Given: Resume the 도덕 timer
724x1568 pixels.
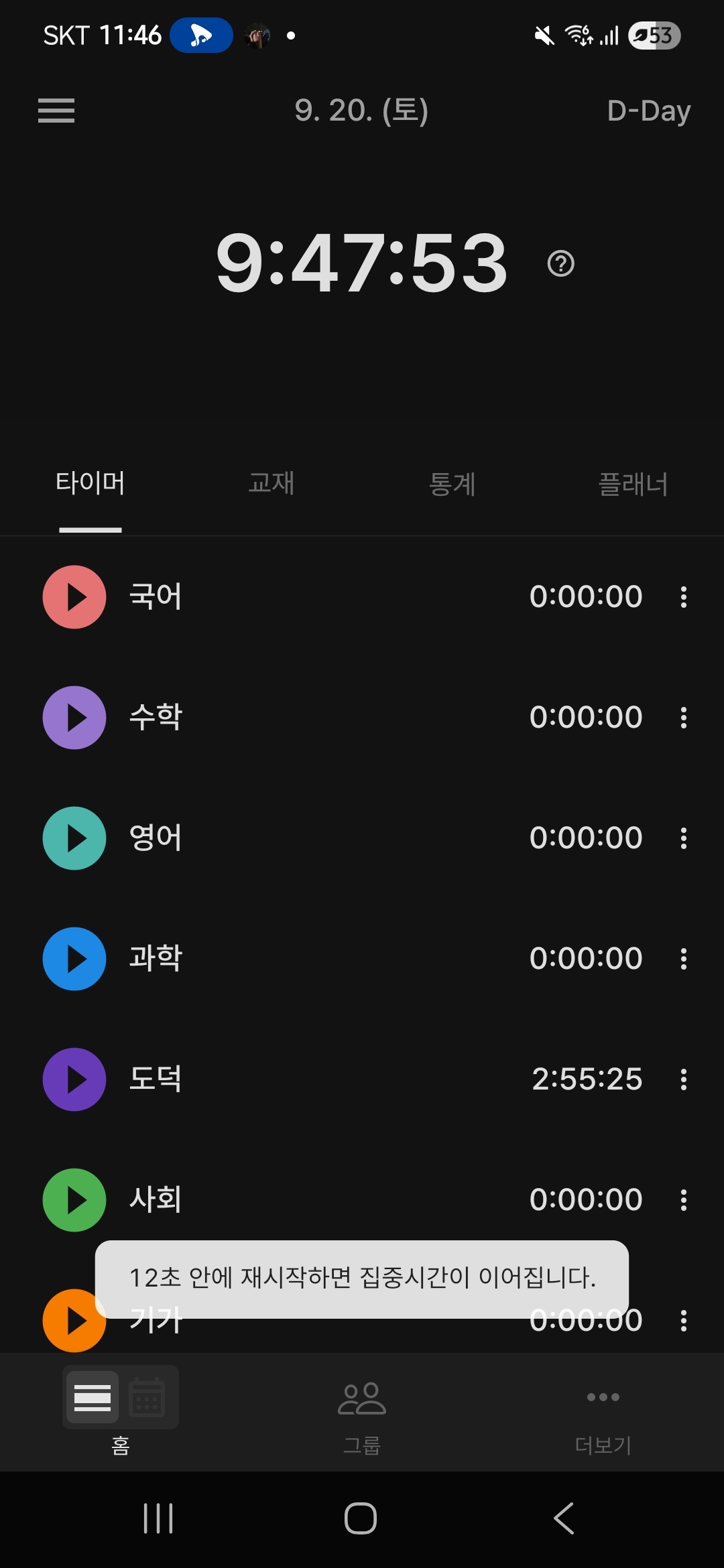Looking at the screenshot, I should point(74,1080).
